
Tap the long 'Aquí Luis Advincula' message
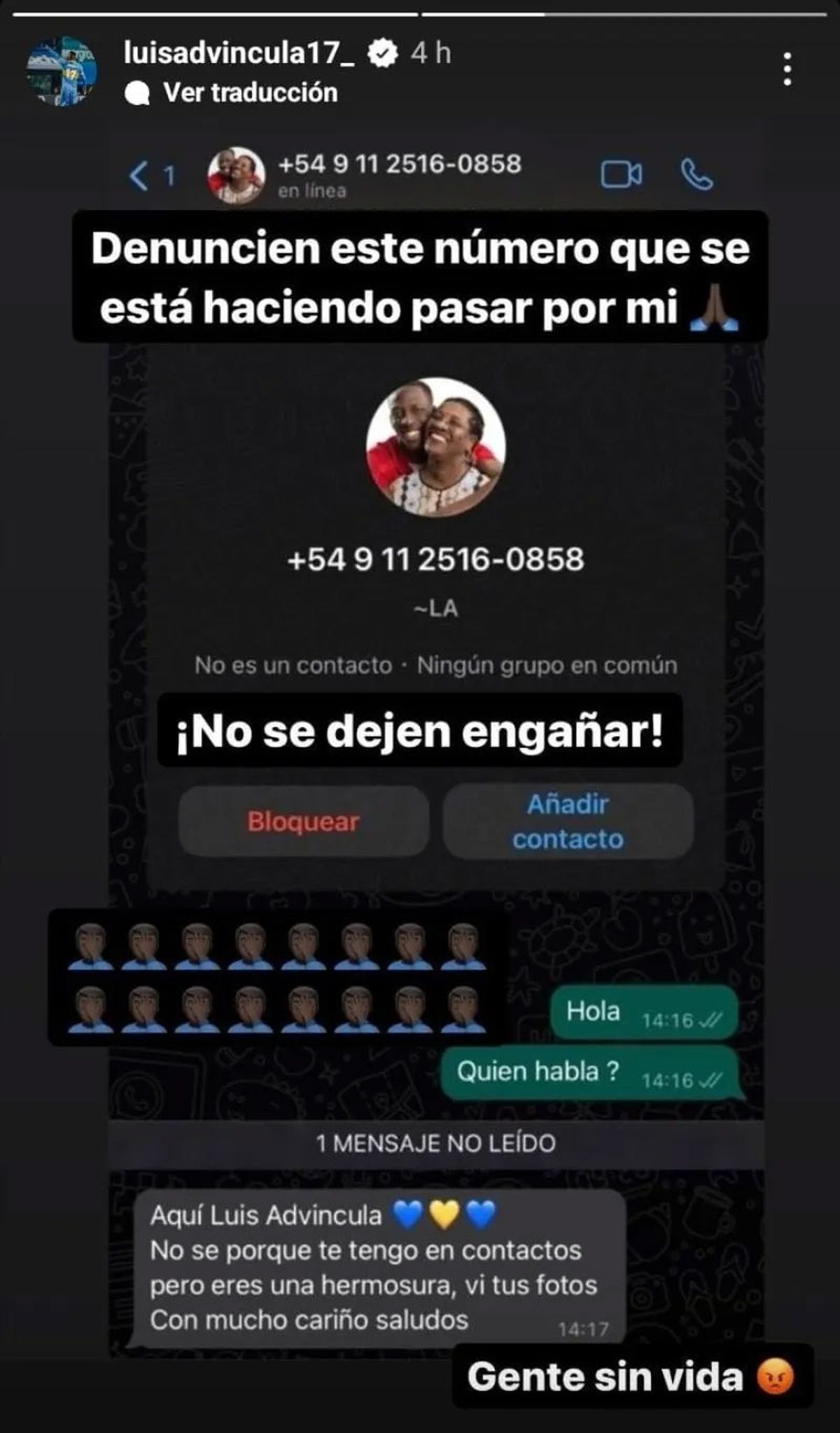(x=378, y=1261)
